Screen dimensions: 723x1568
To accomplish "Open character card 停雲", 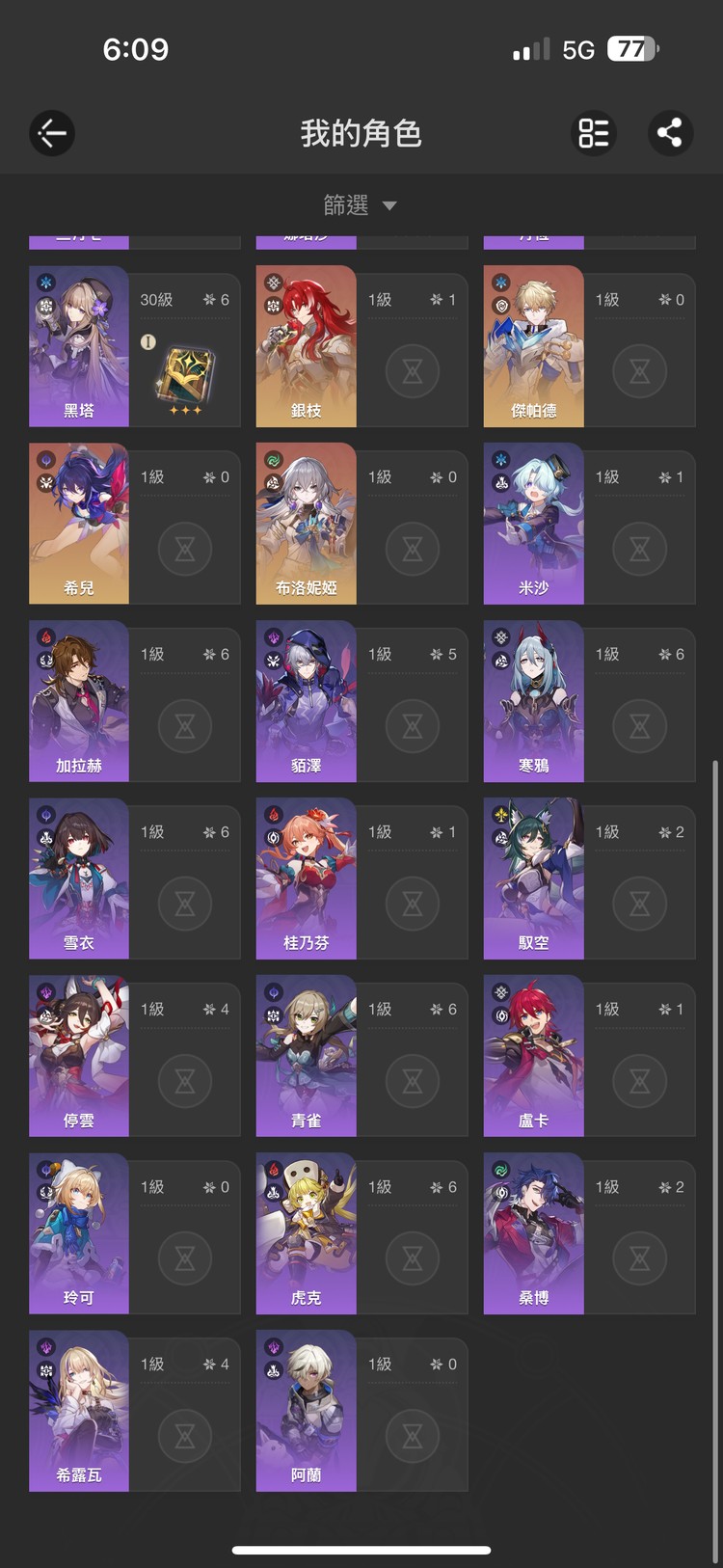I will [x=135, y=1056].
